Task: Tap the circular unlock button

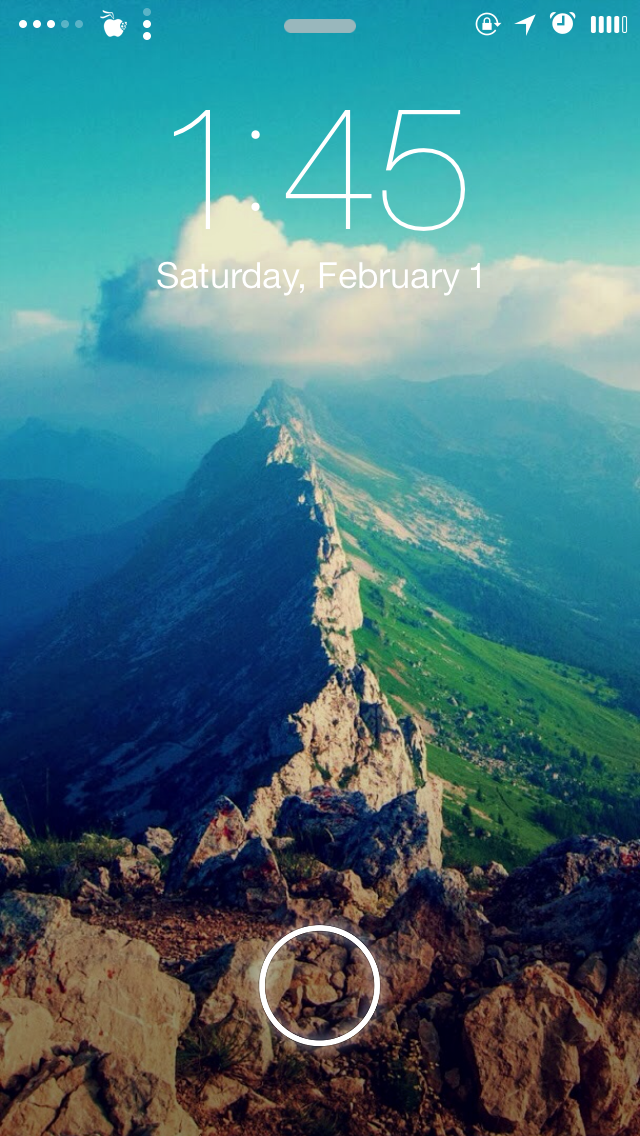Action: [319, 986]
